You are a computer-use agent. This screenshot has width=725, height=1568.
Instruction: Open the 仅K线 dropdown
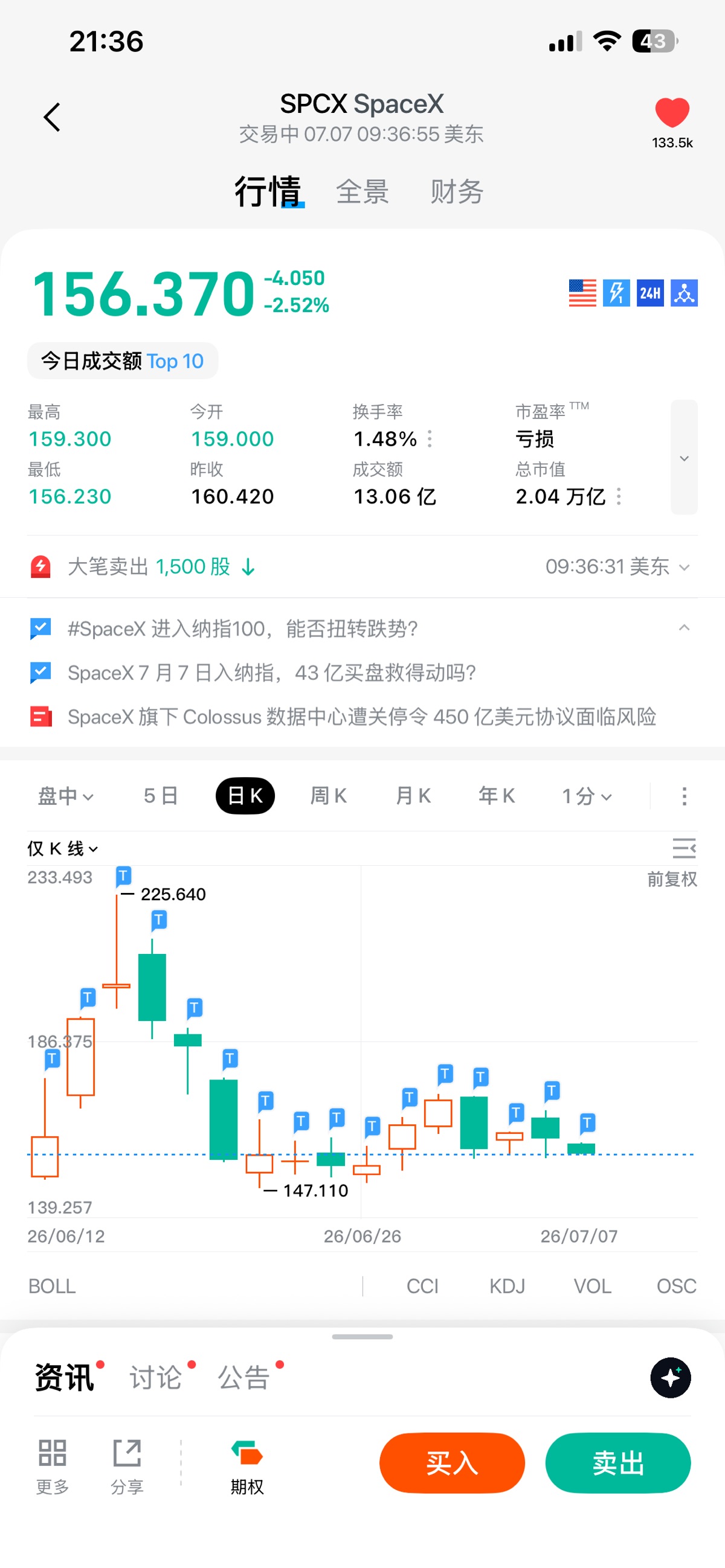tap(62, 848)
